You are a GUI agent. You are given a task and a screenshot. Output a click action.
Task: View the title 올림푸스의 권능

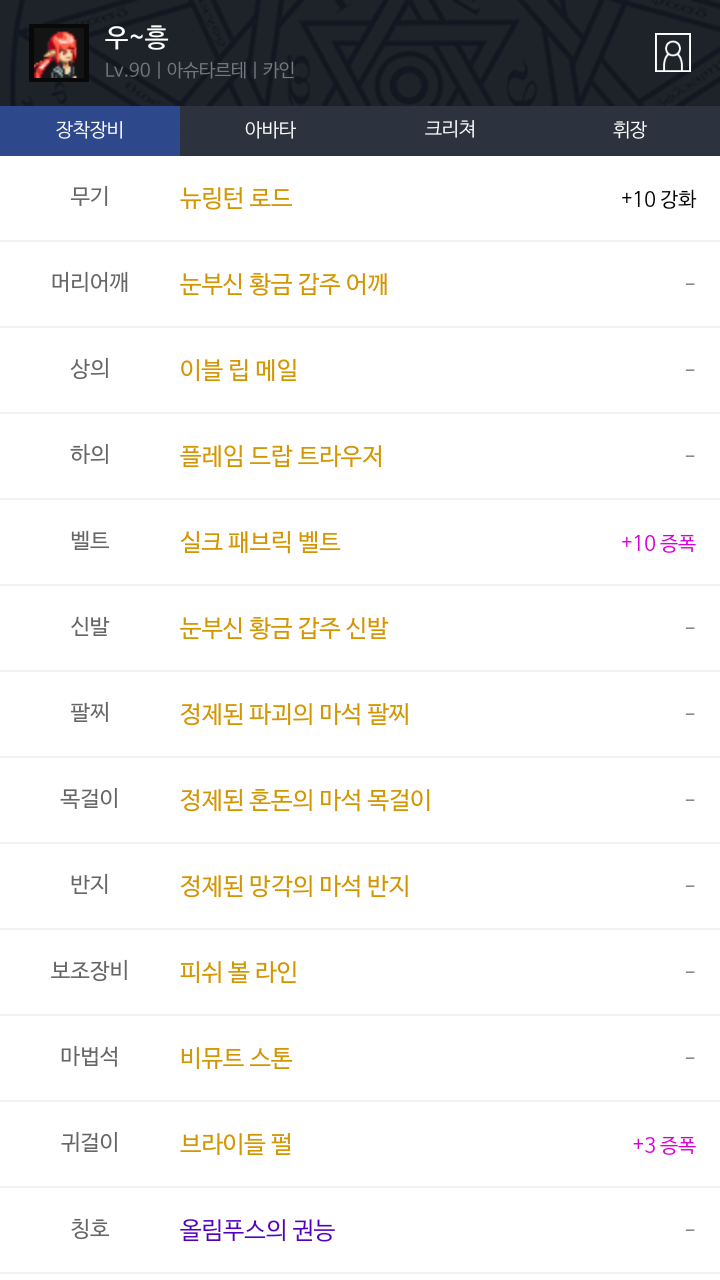pyautogui.click(x=257, y=1230)
